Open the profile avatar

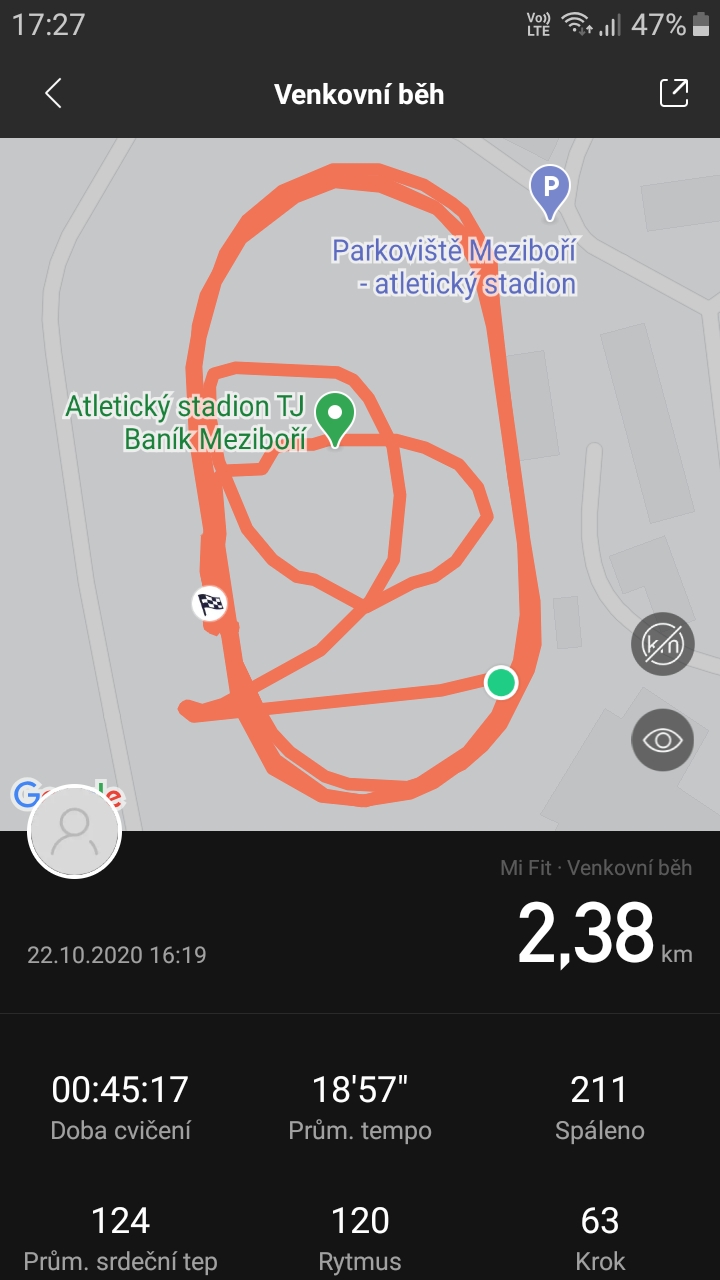click(75, 831)
